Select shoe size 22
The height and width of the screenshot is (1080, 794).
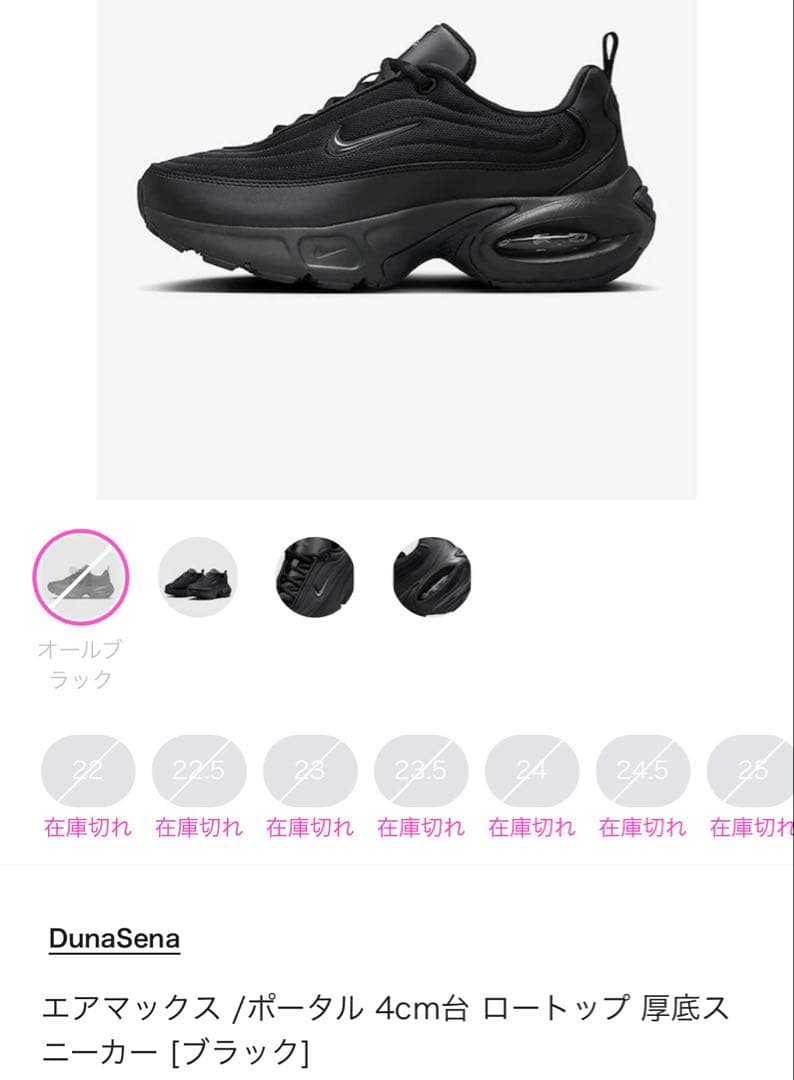pos(87,771)
